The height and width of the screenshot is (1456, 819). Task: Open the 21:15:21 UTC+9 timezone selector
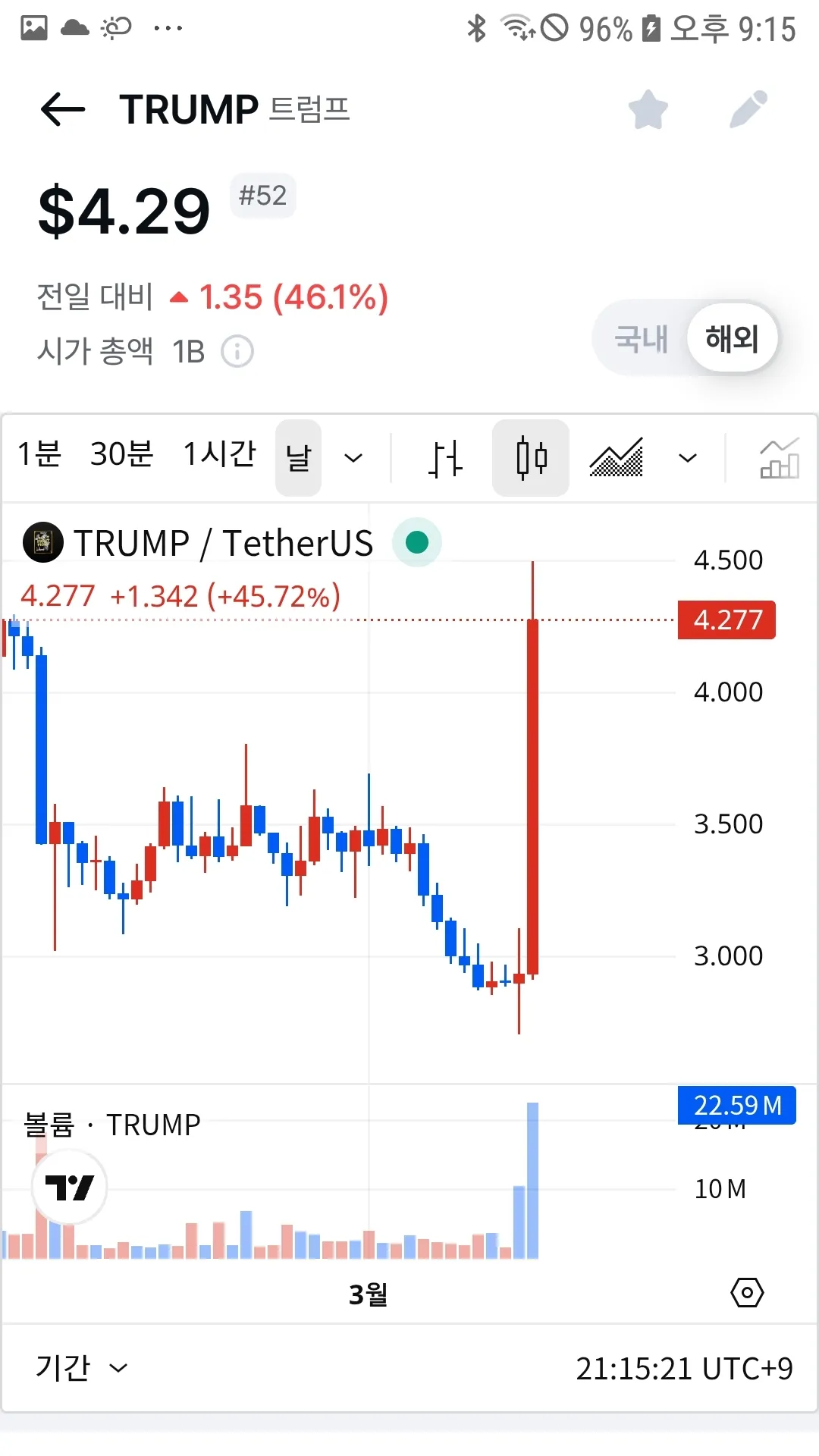pos(684,1369)
